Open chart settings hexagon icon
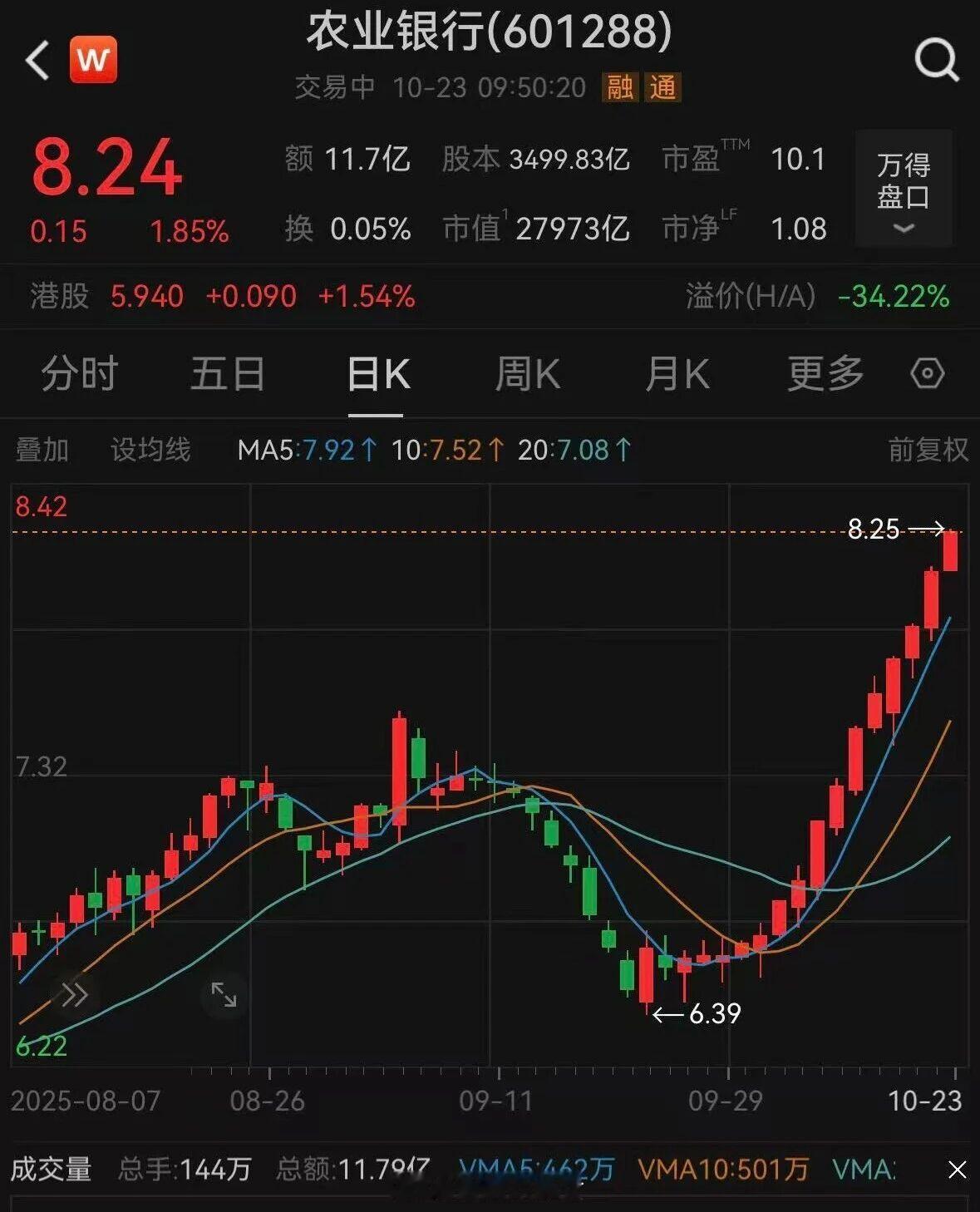980x1212 pixels. 928,373
